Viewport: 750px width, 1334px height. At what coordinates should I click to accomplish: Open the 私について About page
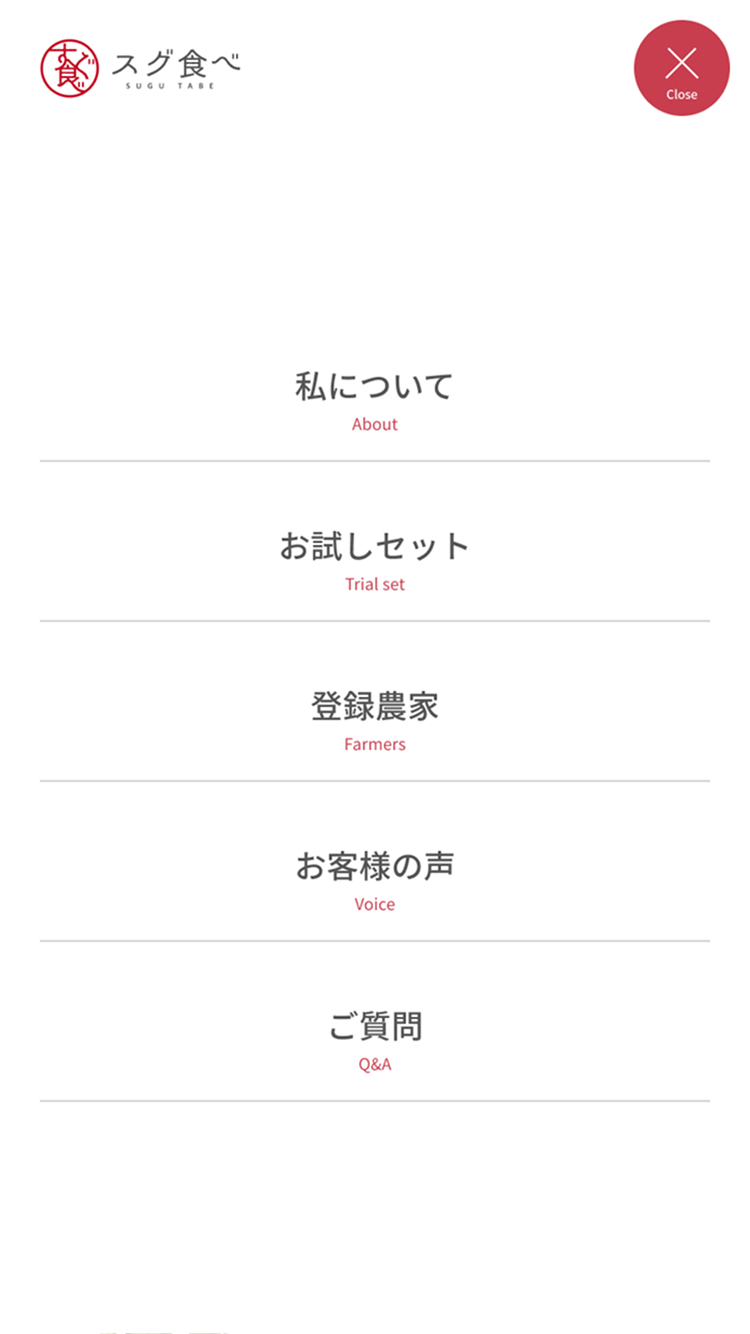pyautogui.click(x=375, y=400)
